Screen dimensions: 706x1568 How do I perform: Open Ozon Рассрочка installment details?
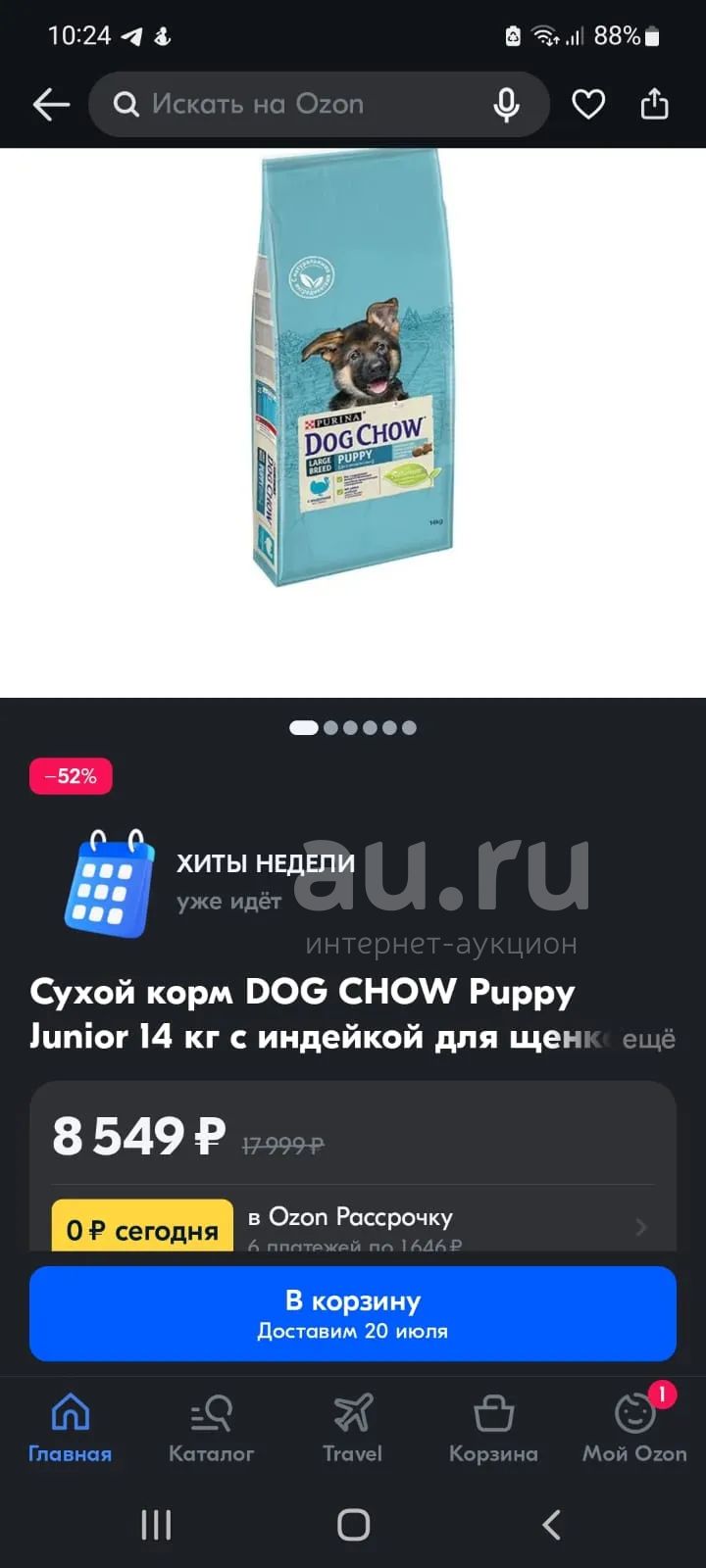click(353, 1225)
